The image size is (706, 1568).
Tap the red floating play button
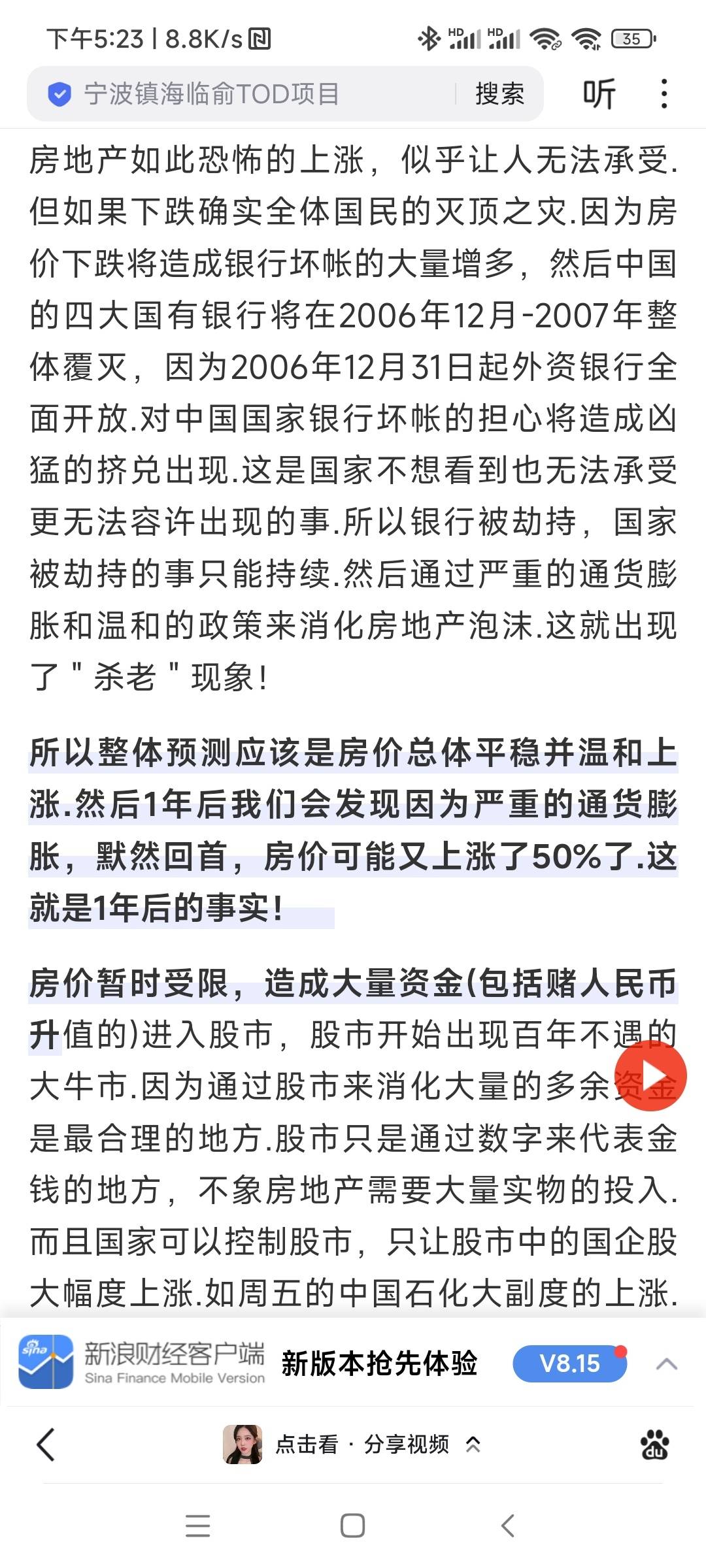(x=650, y=1075)
